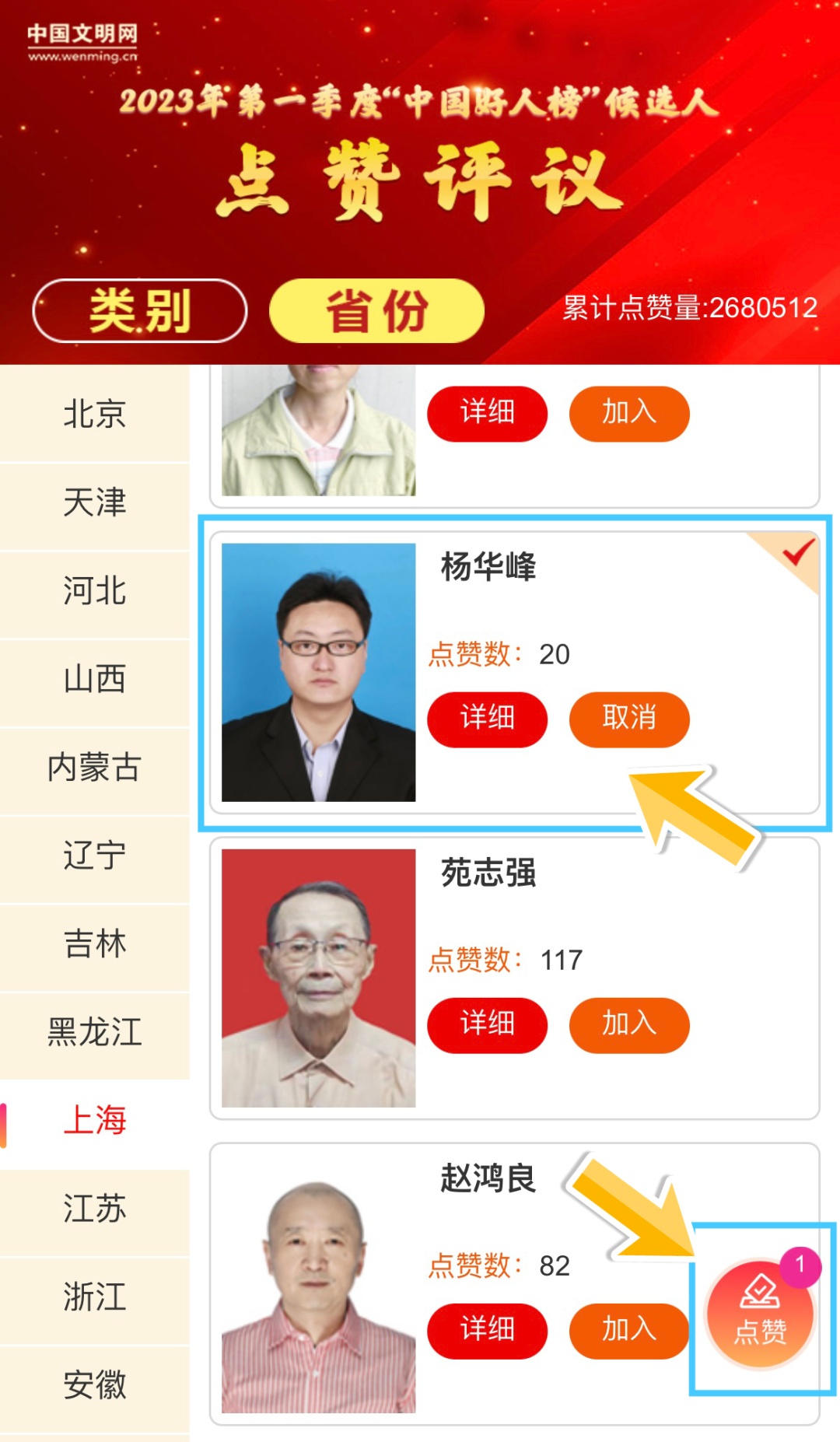Image resolution: width=840 pixels, height=1442 pixels.
Task: Choose 山西 province
Action: pos(94,679)
